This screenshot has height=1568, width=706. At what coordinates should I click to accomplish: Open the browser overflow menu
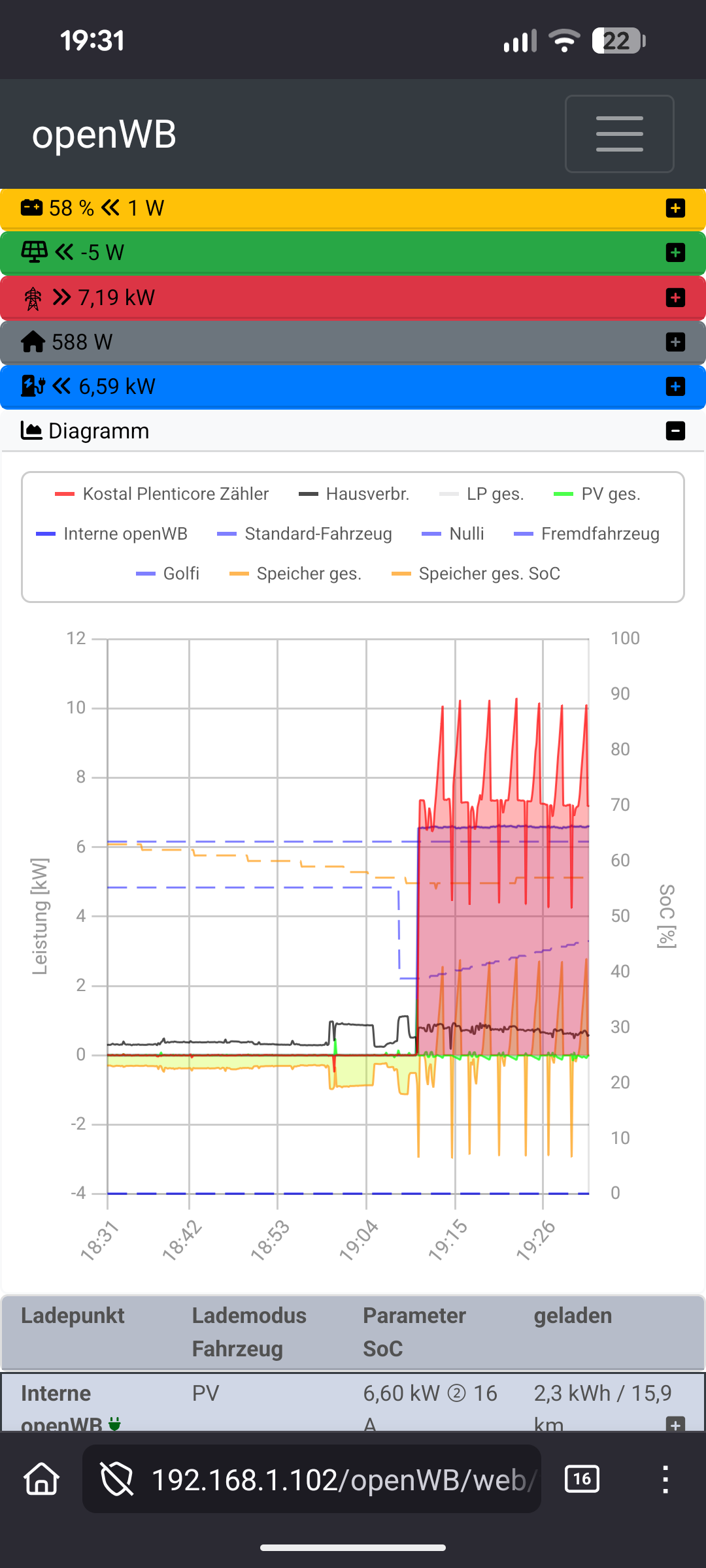click(x=665, y=1479)
